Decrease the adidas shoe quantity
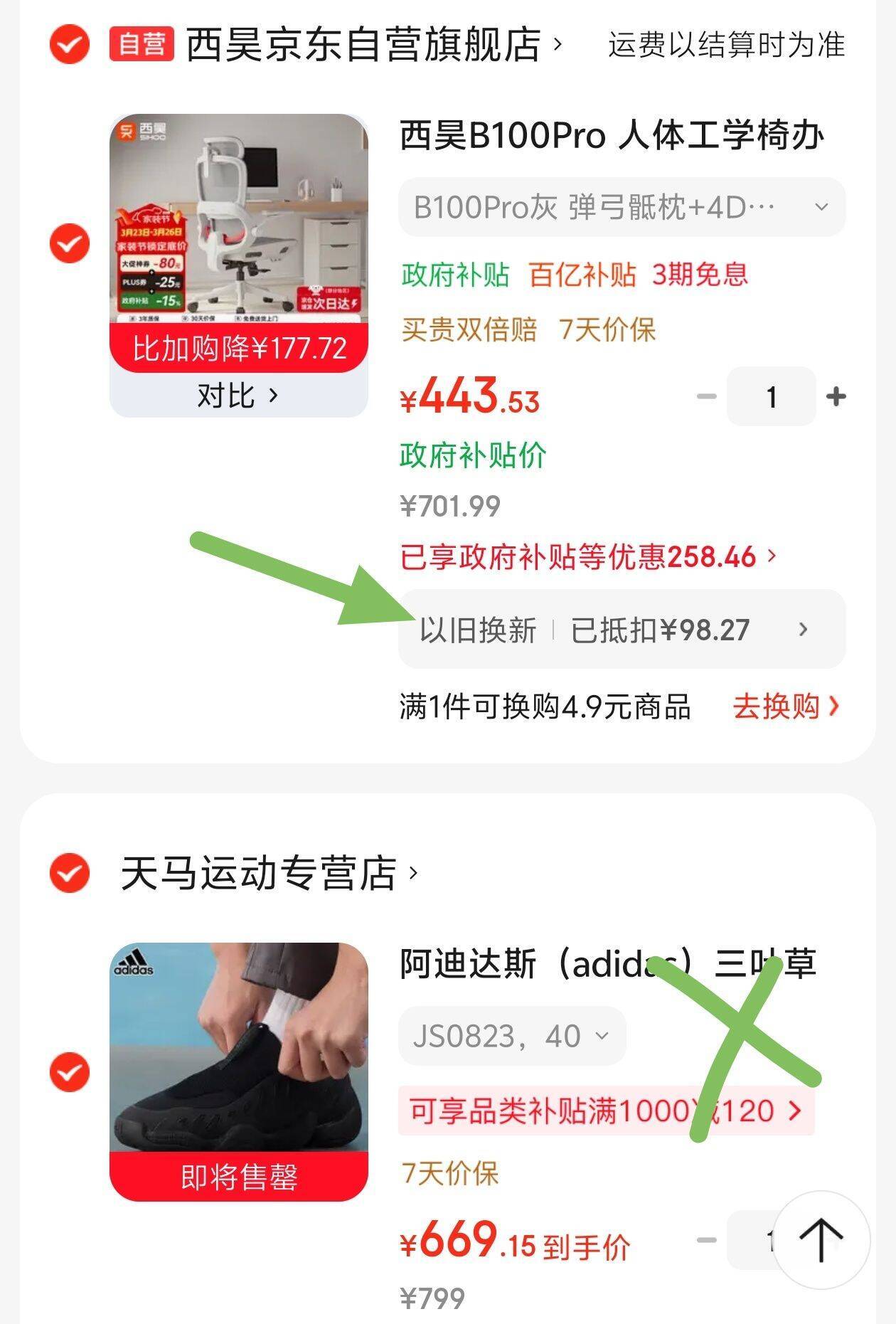 706,1240
